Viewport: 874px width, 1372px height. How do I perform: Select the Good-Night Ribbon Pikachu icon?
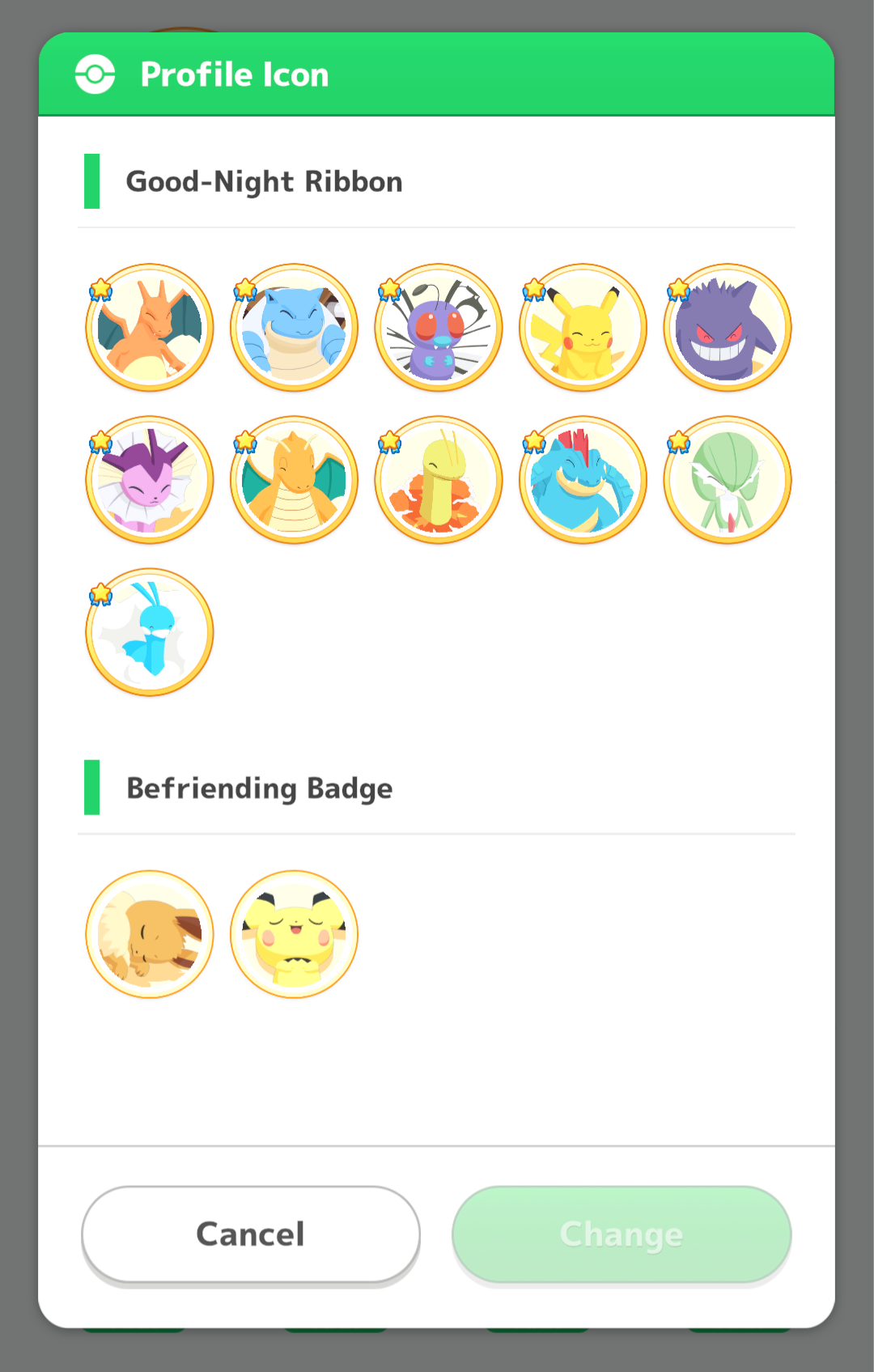click(x=583, y=328)
